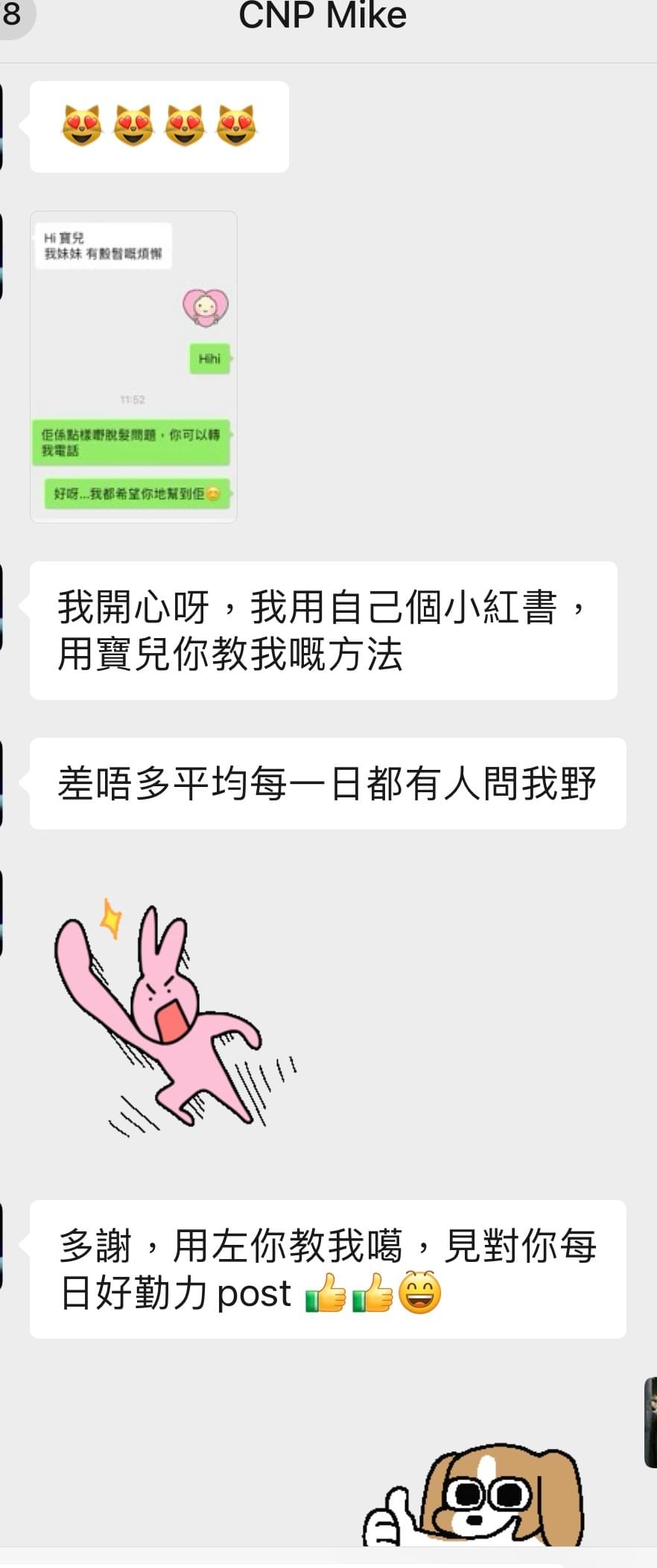Open CNP Mike chat details from the title
Image resolution: width=657 pixels, height=1568 pixels.
click(x=323, y=16)
